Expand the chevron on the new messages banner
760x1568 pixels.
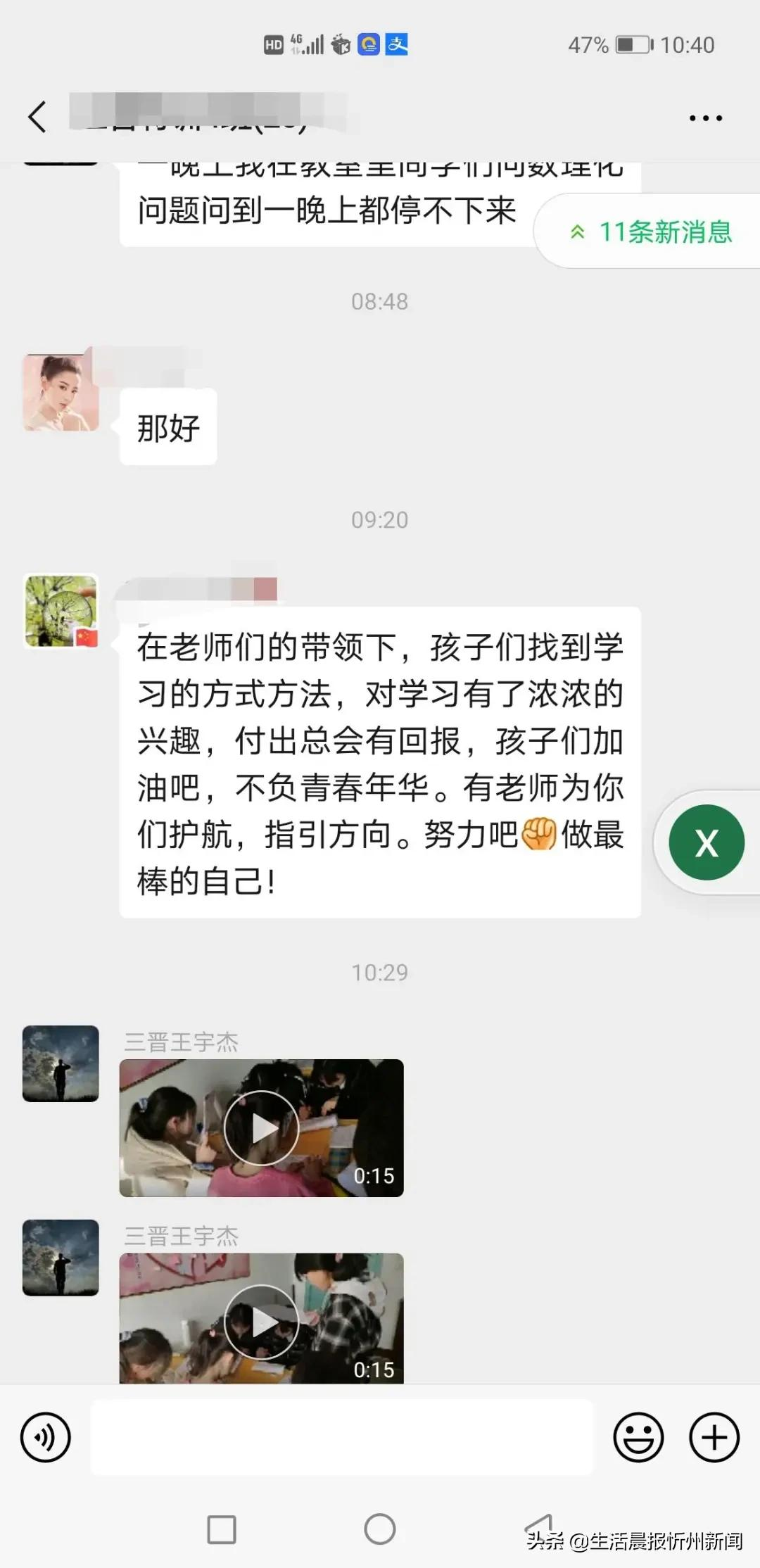click(578, 230)
